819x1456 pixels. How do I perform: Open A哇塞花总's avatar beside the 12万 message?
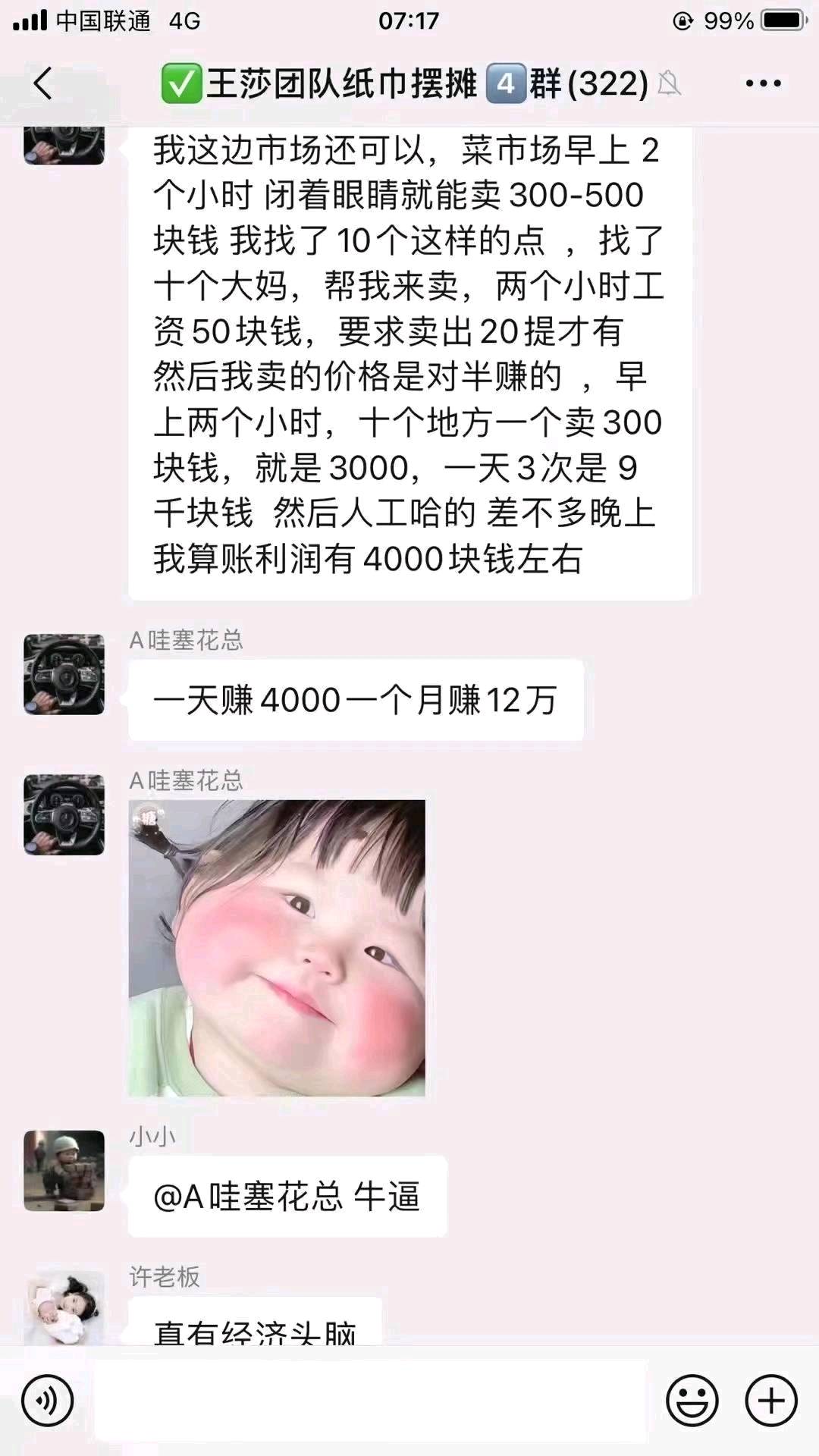pyautogui.click(x=64, y=674)
